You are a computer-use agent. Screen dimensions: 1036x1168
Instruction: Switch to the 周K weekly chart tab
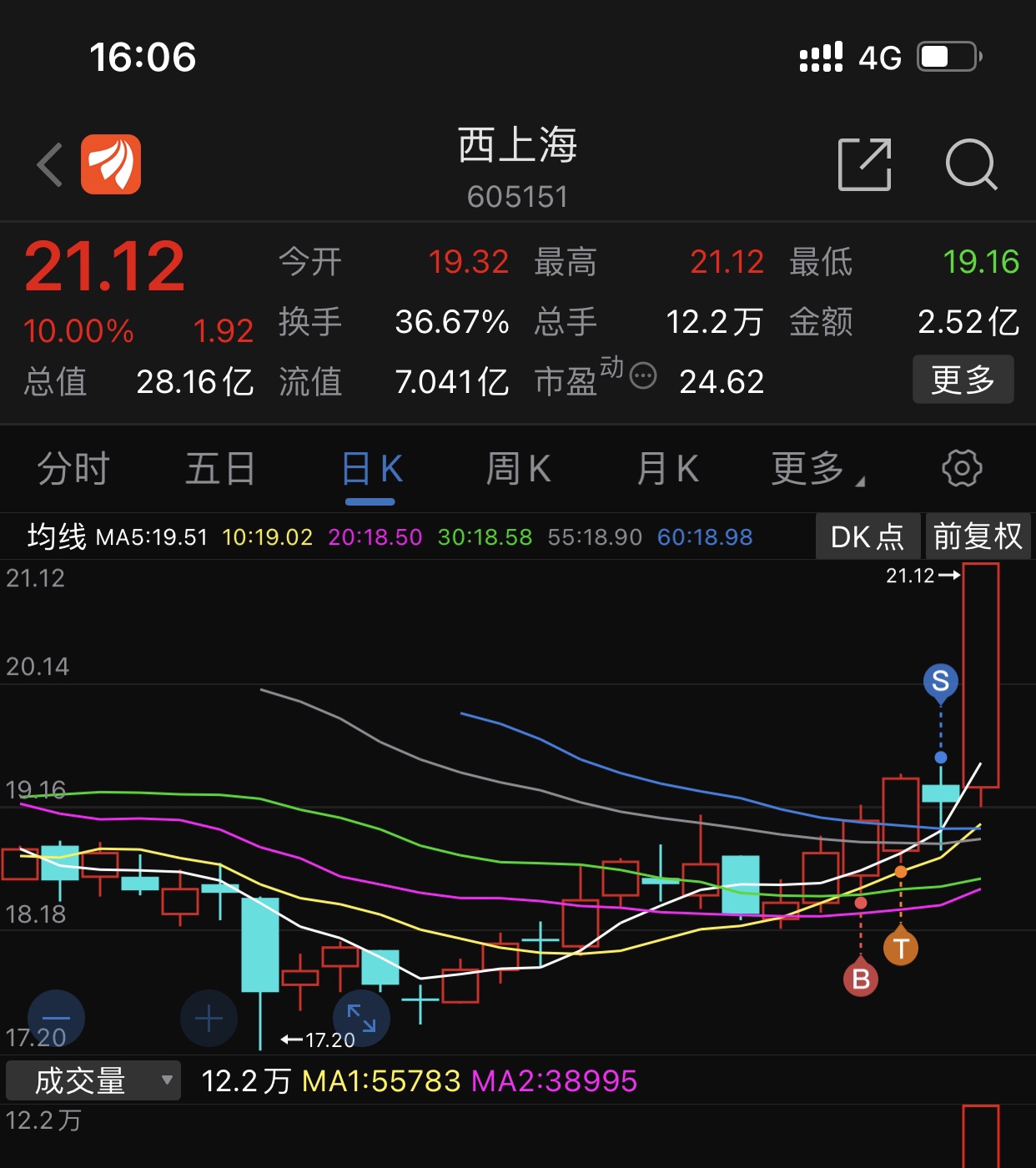coord(518,469)
